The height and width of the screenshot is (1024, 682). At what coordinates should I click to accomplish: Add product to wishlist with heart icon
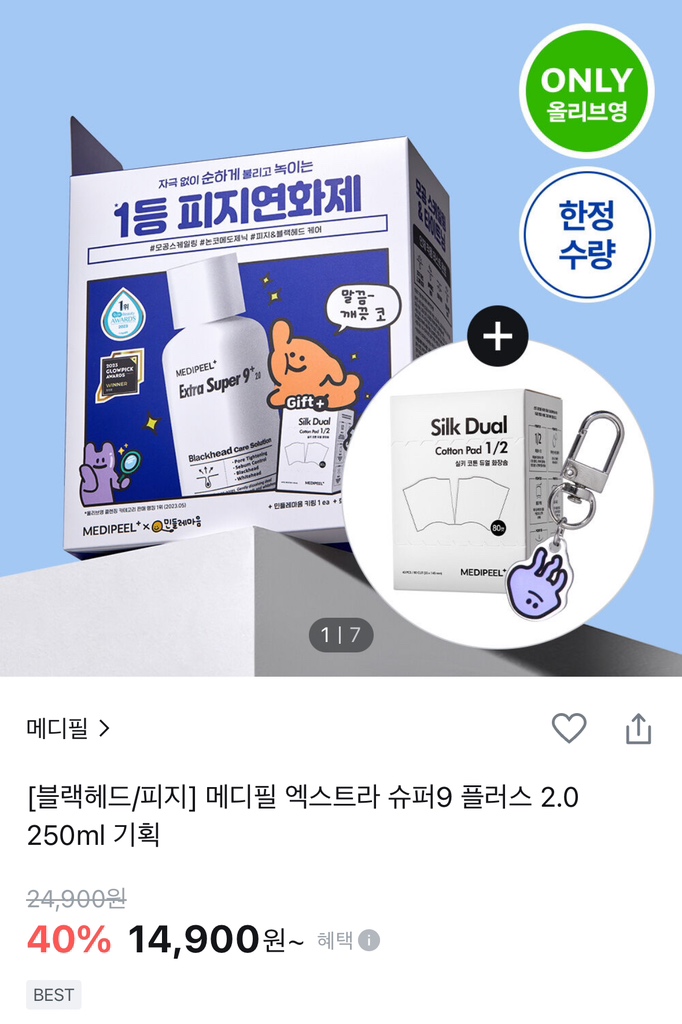[x=569, y=729]
